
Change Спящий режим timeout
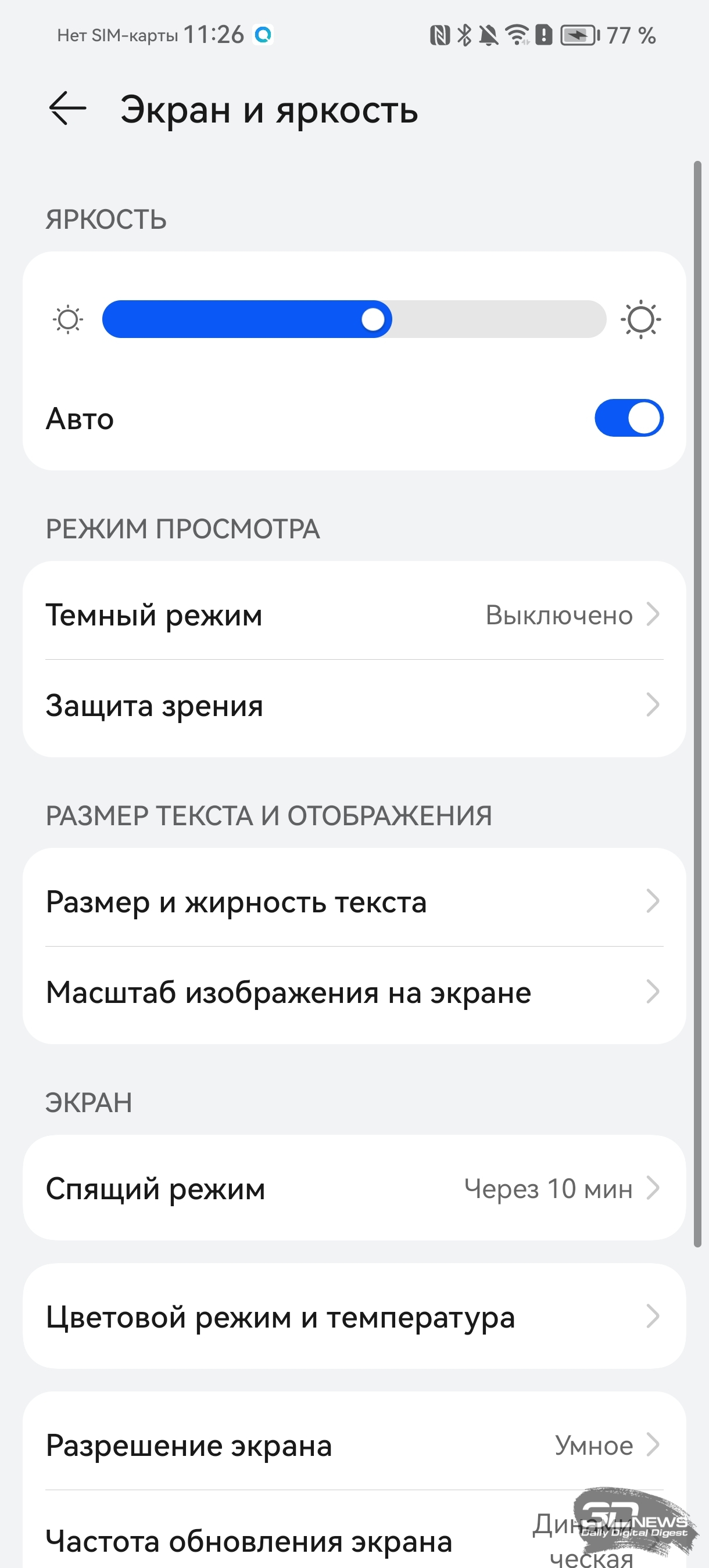pyautogui.click(x=354, y=1188)
